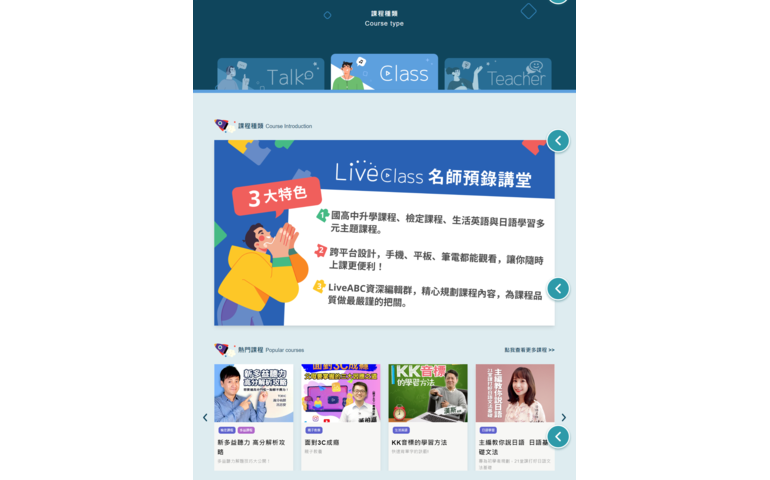The width and height of the screenshot is (770, 480).
Task: Open the KK音標的學習方法 course card
Action: coord(427,415)
